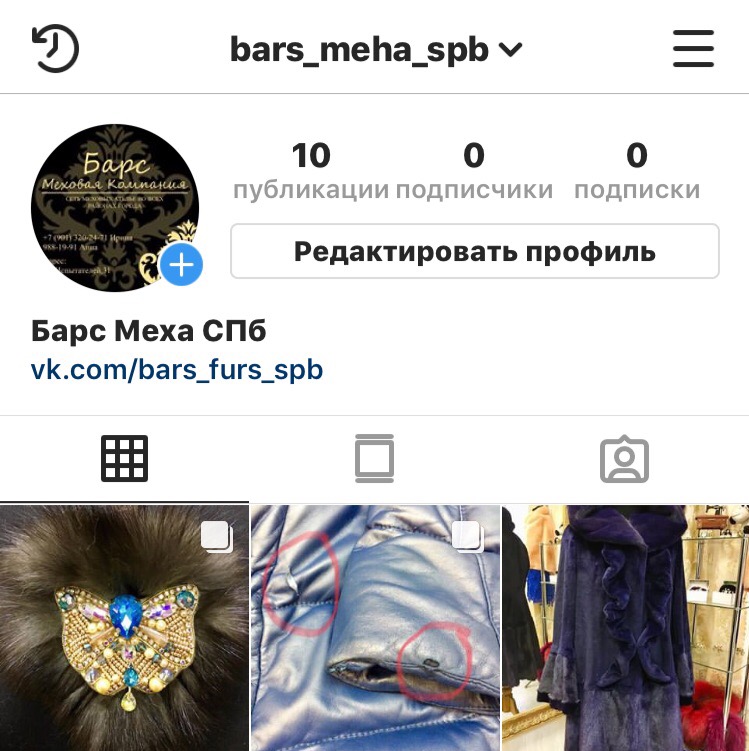Open the blue leather jacket post
749x751 pixels.
(x=374, y=628)
